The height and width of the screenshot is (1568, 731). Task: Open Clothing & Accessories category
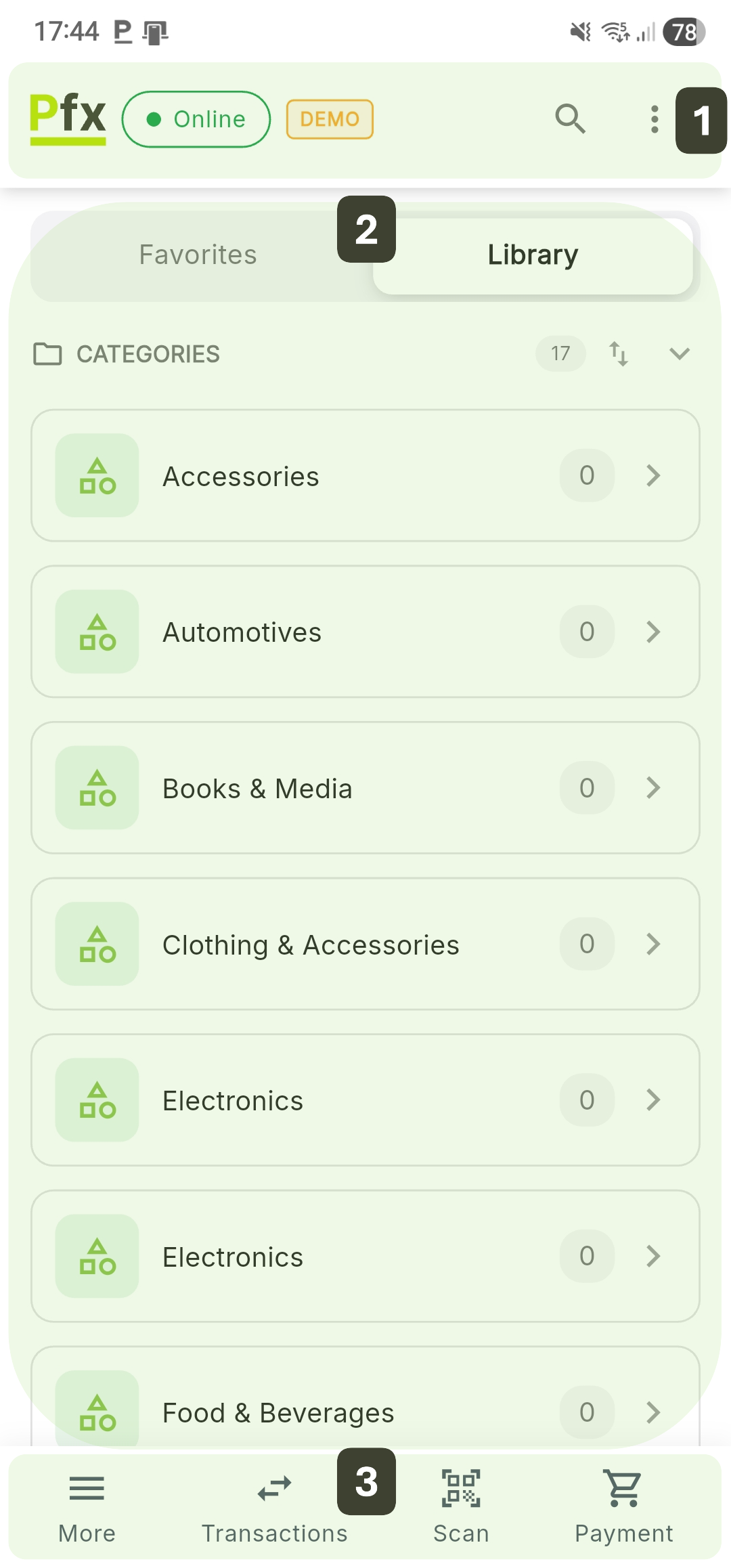click(x=365, y=944)
